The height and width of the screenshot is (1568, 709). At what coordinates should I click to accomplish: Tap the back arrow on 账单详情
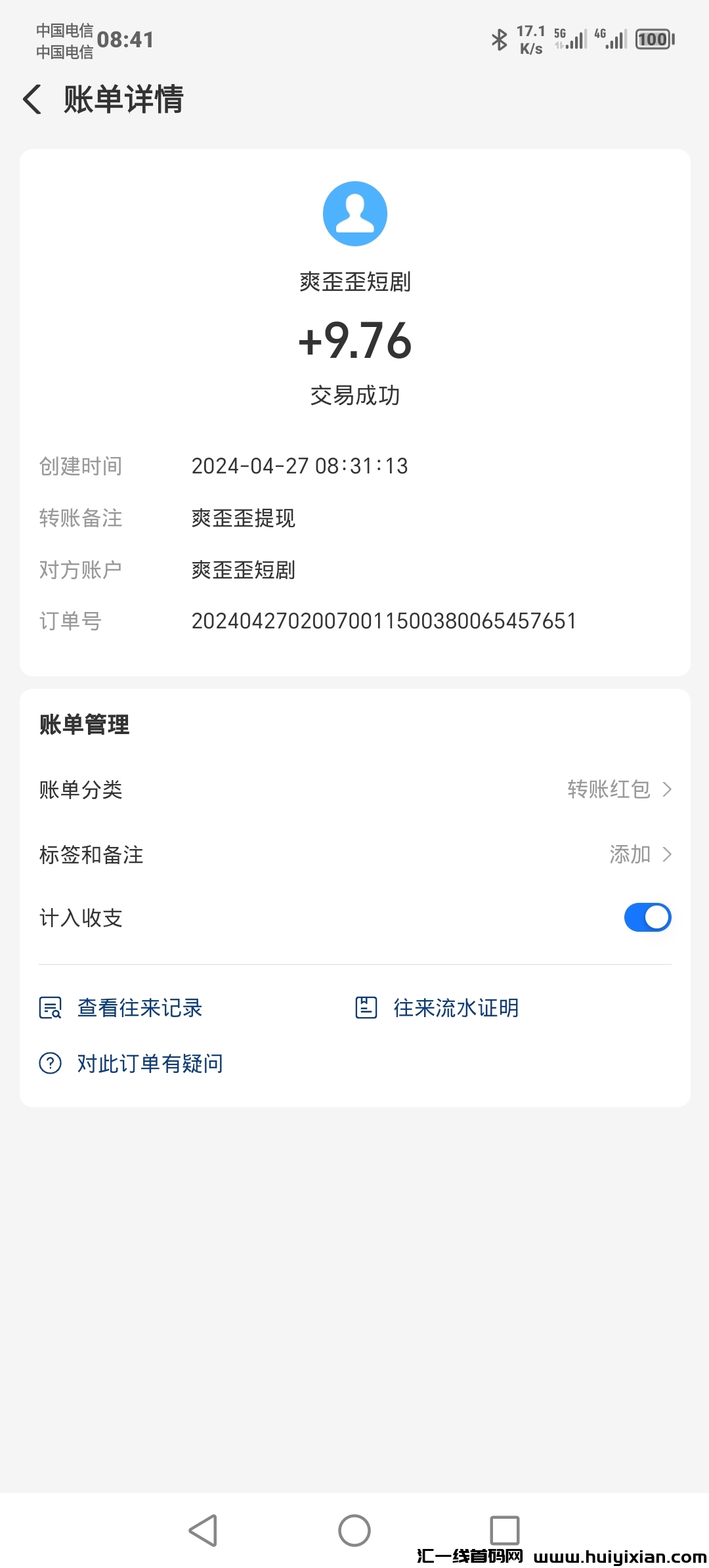coord(32,100)
